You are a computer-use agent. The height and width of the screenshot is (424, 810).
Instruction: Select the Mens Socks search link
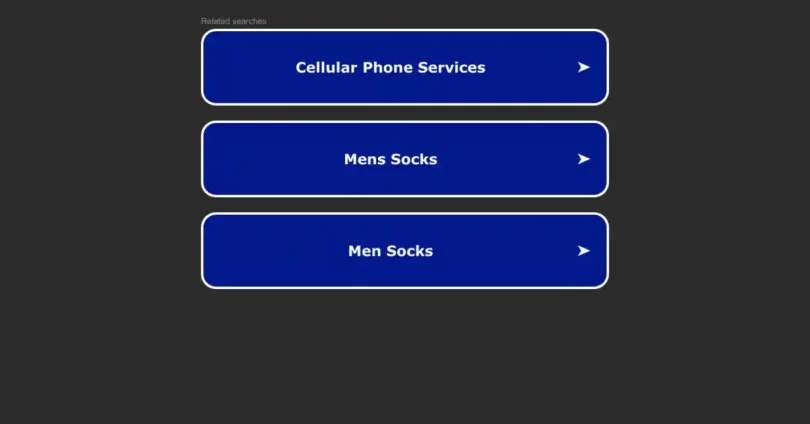pyautogui.click(x=404, y=159)
